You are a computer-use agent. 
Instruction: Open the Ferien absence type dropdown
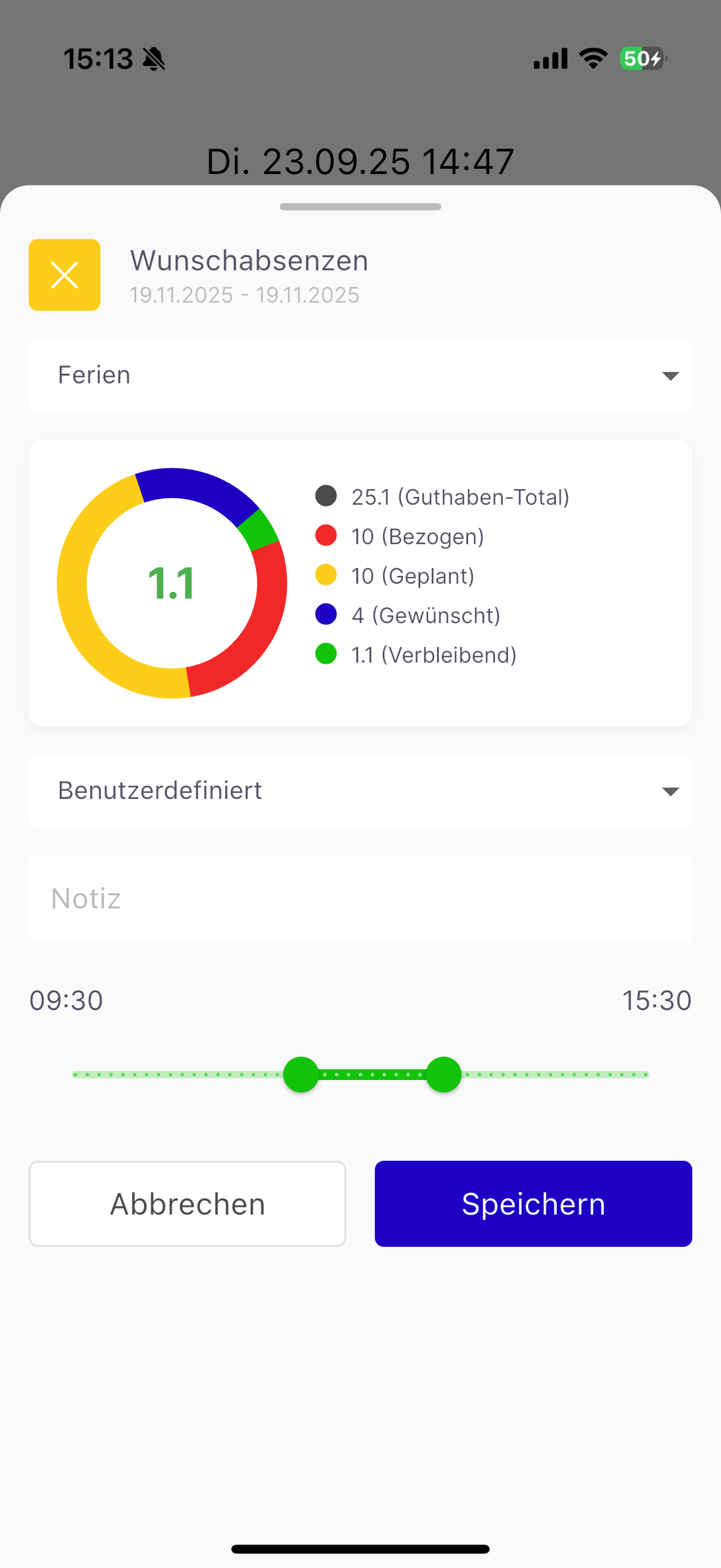pos(360,375)
